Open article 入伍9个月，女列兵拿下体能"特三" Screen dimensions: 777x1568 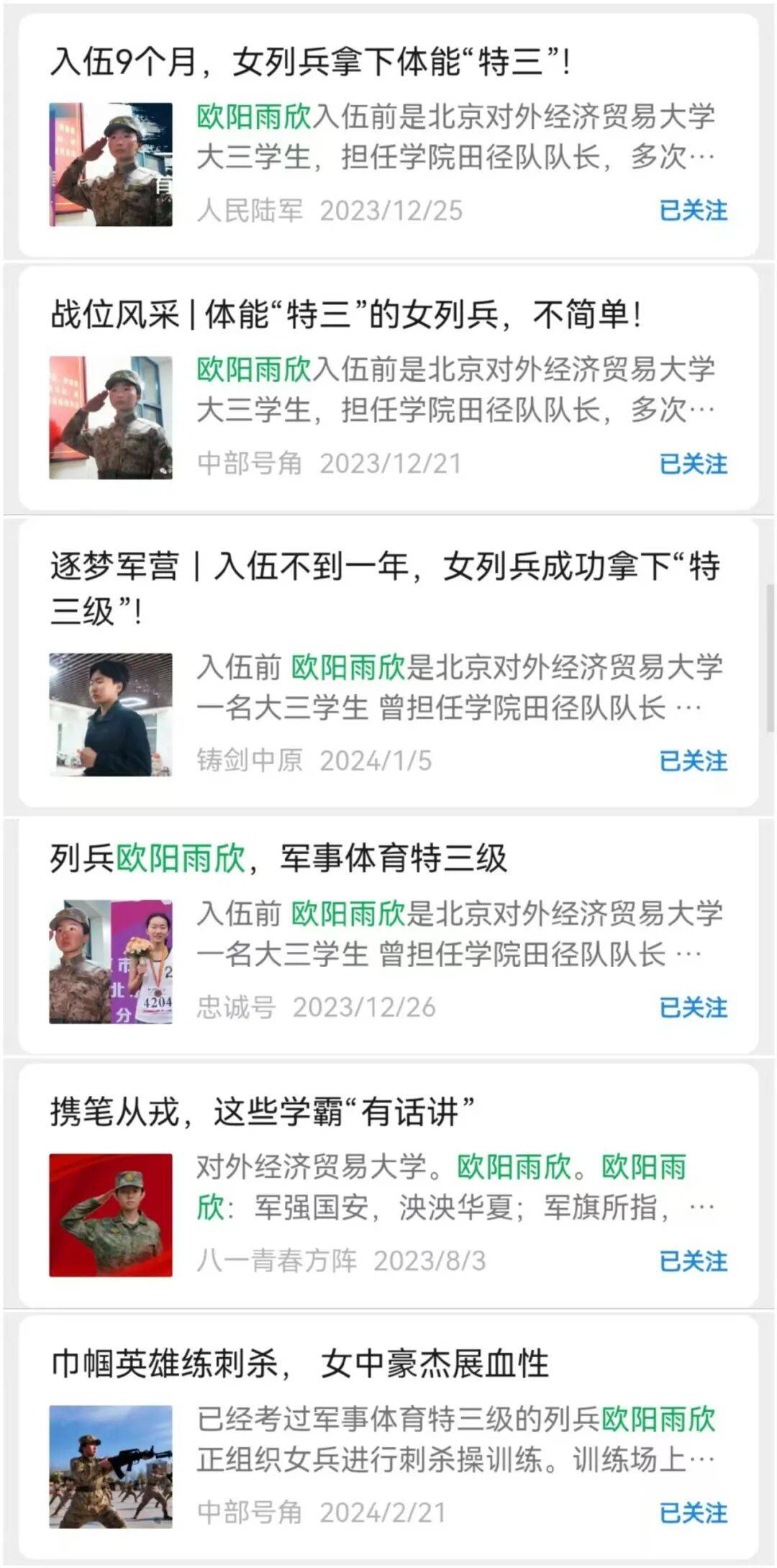tap(311, 62)
